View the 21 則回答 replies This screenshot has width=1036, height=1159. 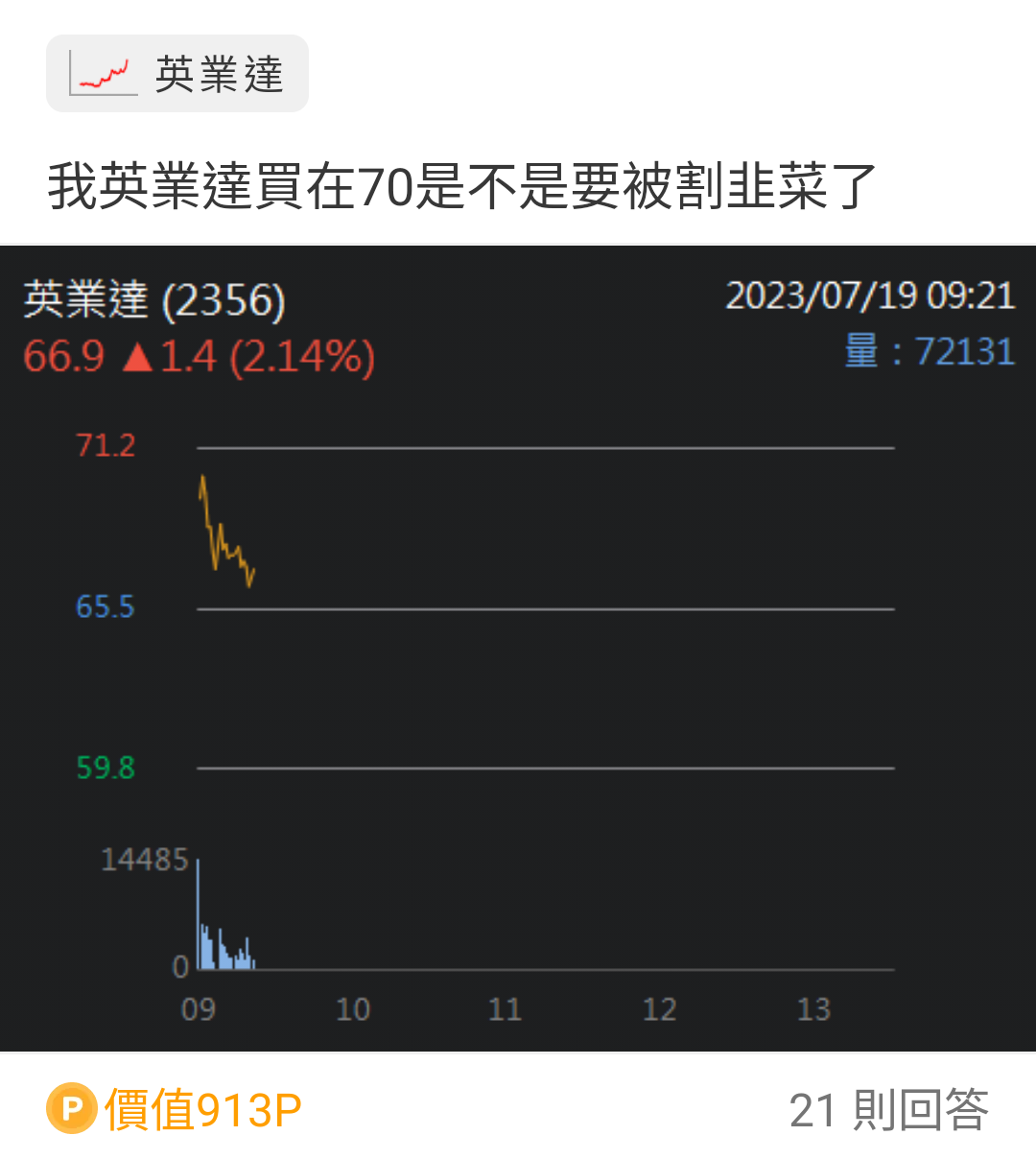pos(888,1110)
